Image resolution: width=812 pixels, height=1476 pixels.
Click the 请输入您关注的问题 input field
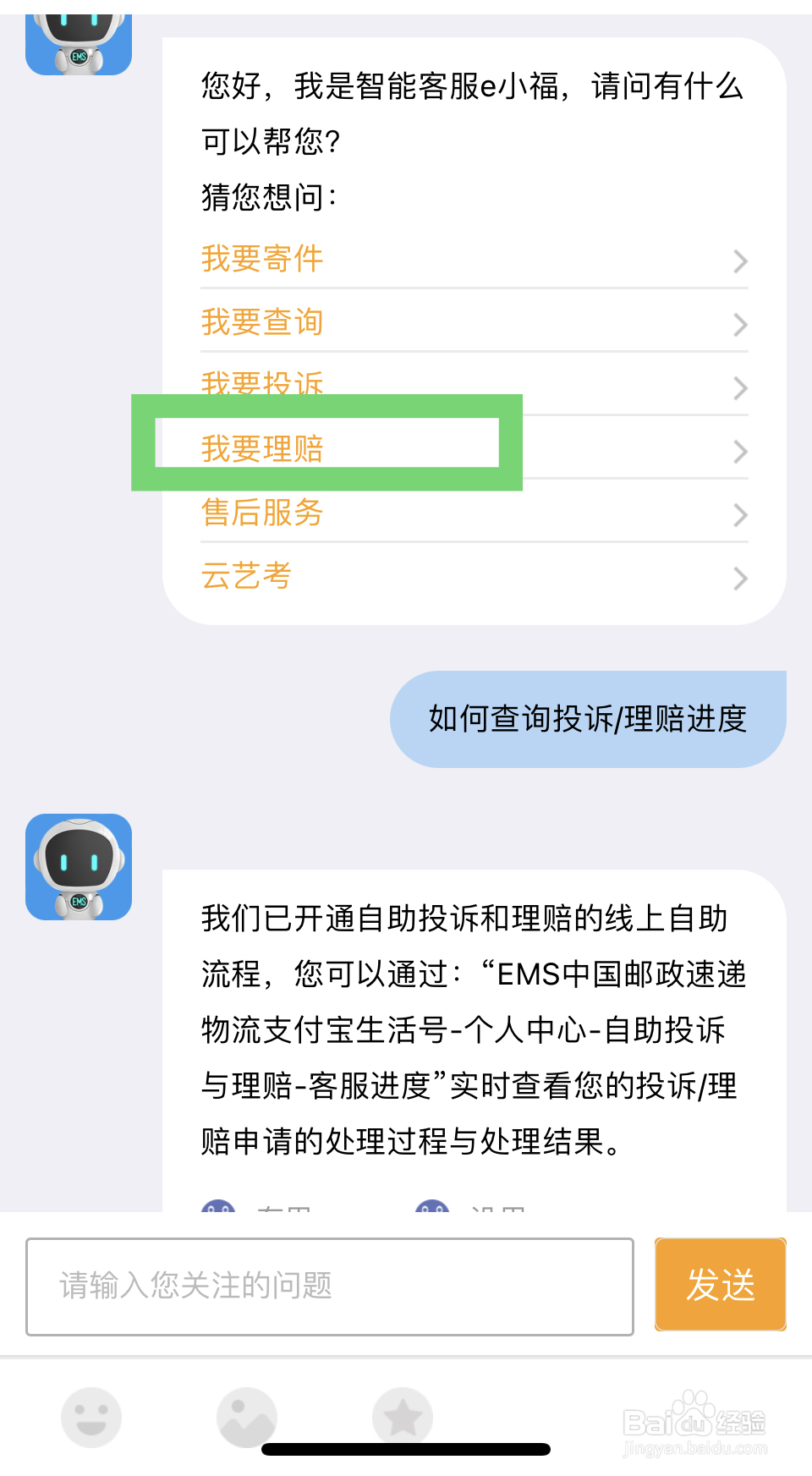pyautogui.click(x=328, y=1286)
